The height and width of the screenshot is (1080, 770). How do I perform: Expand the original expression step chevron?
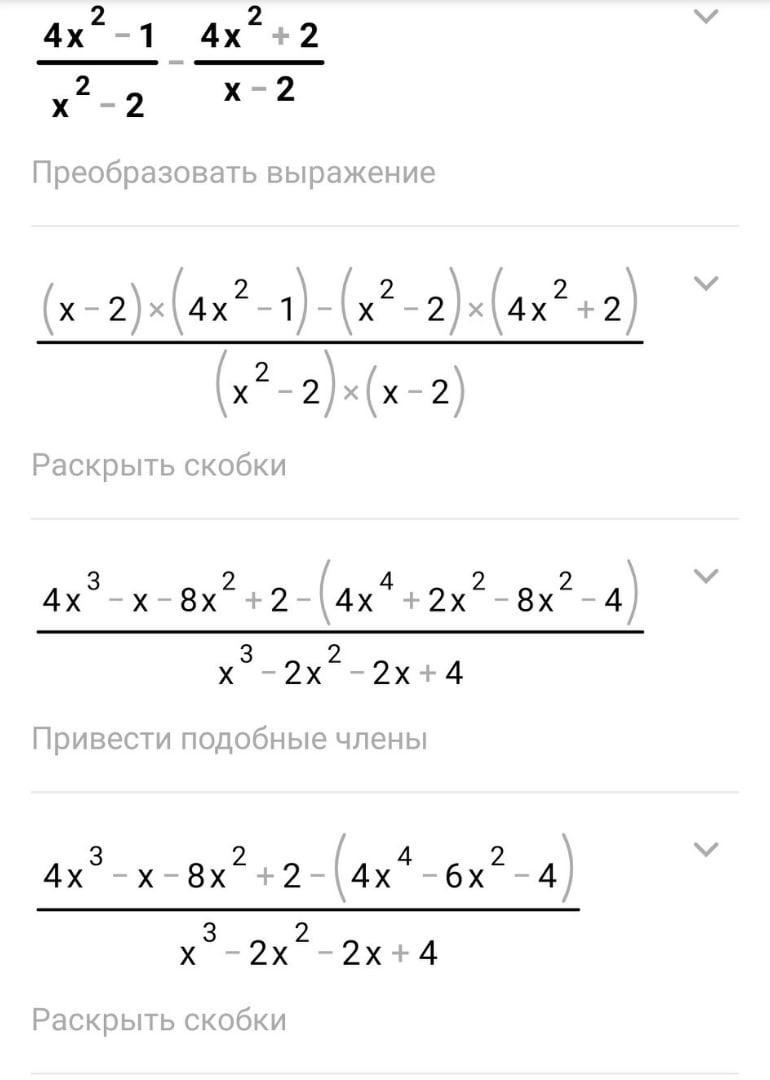[x=705, y=16]
